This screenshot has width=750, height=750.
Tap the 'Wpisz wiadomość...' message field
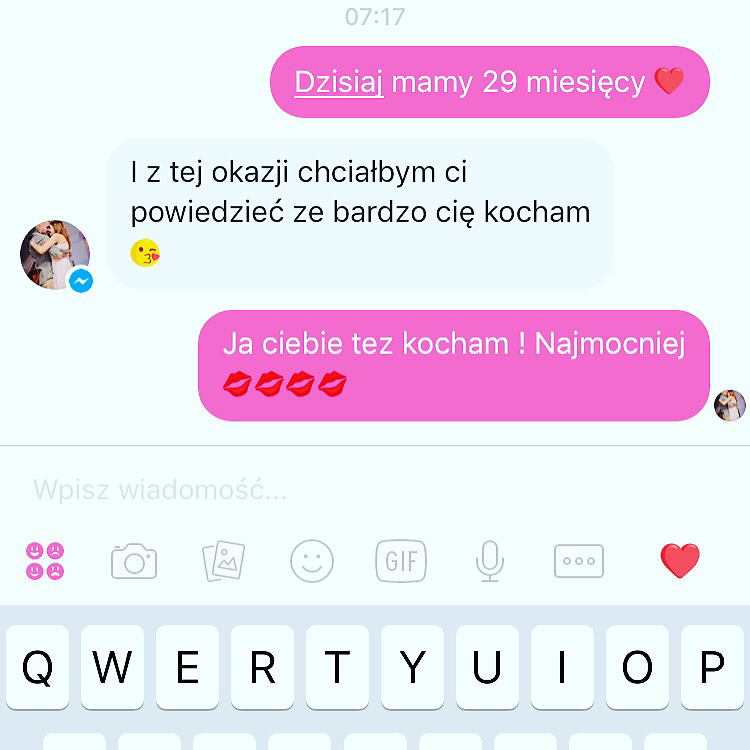click(300, 490)
